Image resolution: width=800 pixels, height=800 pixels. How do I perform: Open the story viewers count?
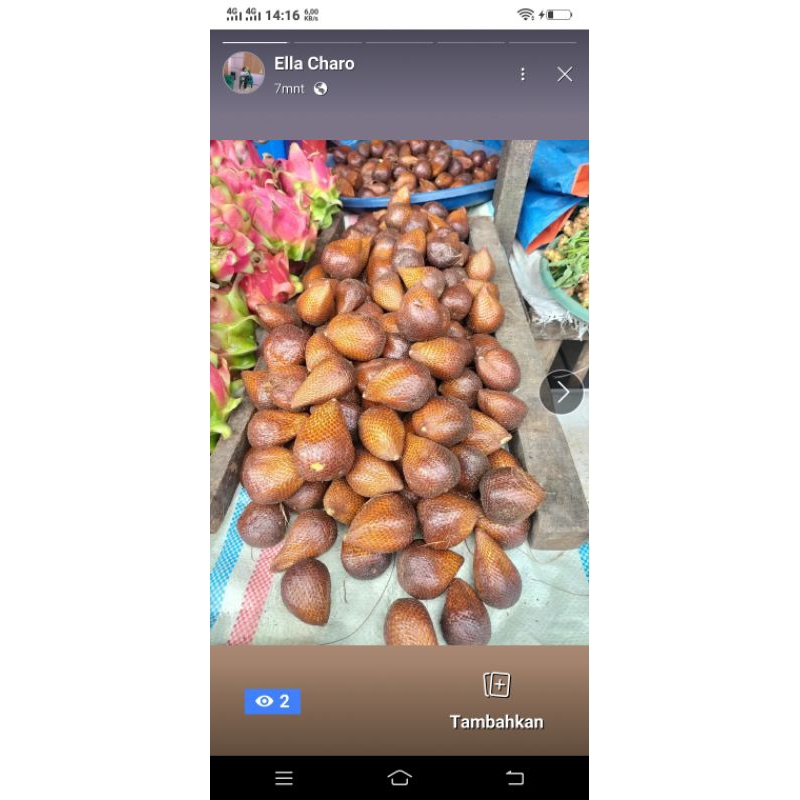pos(272,701)
